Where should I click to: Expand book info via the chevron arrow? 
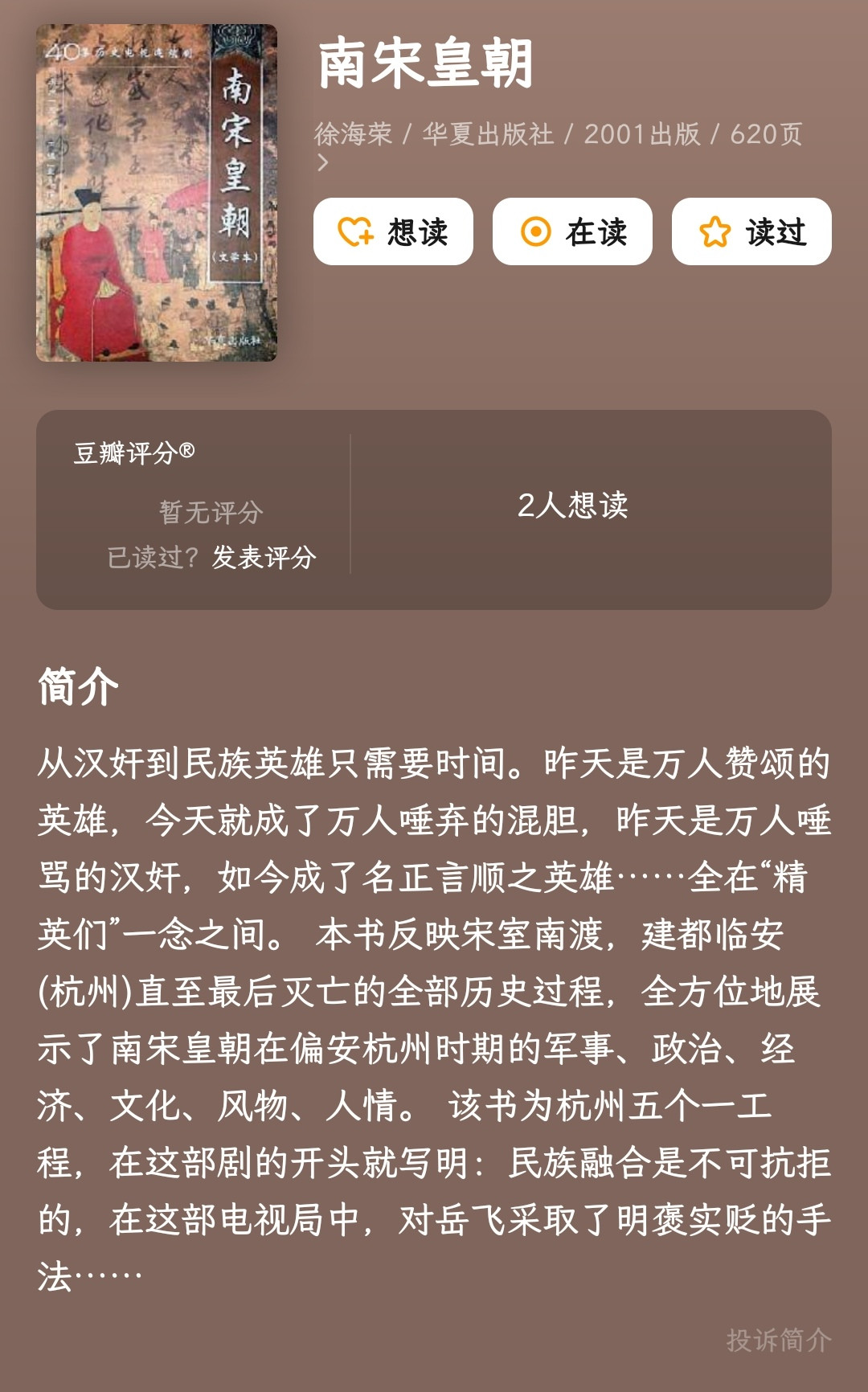[323, 163]
